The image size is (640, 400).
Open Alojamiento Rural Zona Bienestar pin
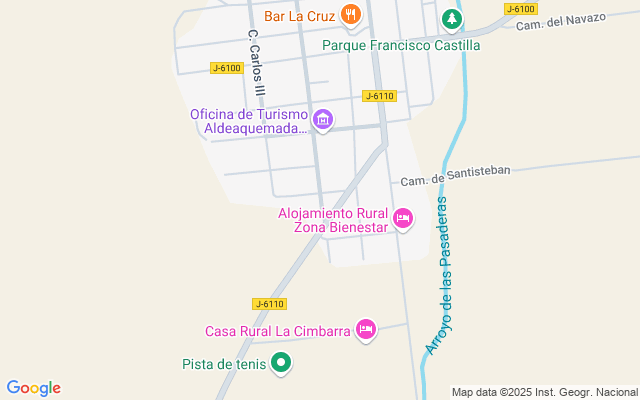pos(403,218)
